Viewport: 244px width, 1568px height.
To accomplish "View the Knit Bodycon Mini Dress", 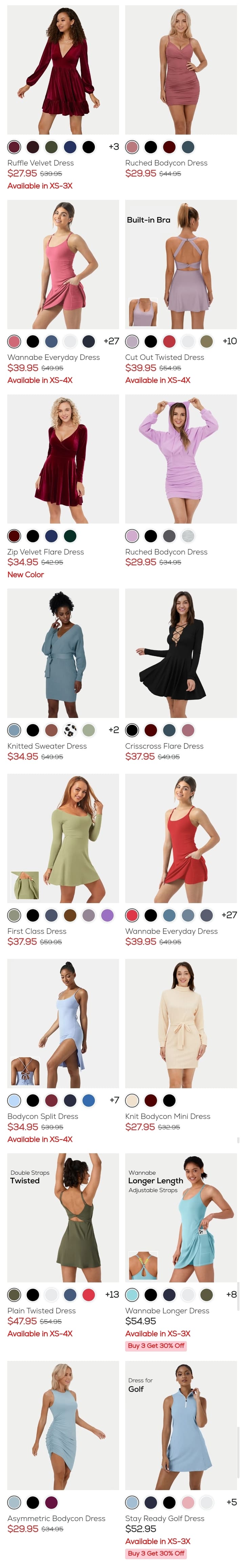I will 181,1023.
